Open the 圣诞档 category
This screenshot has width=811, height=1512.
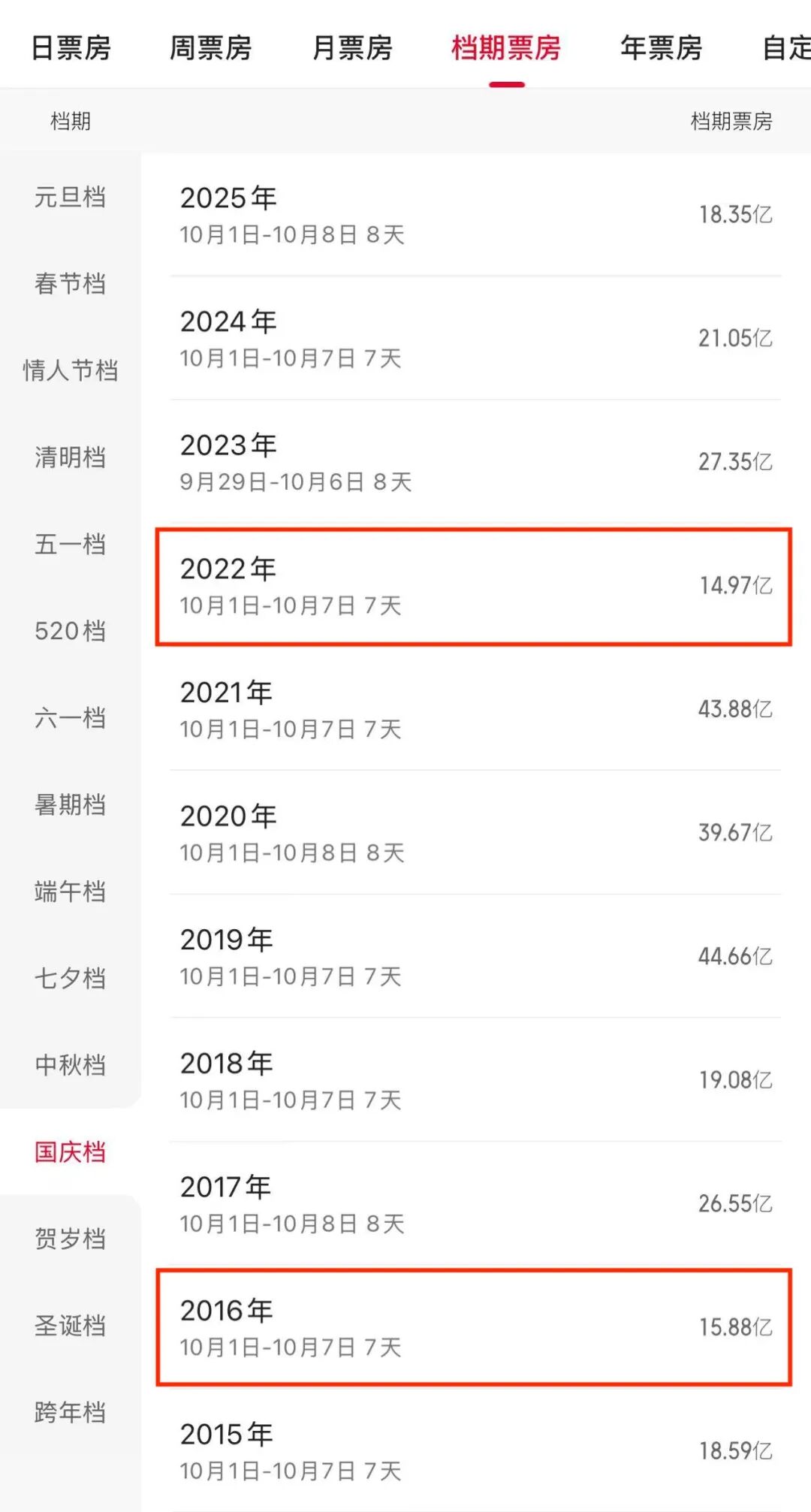70,1326
